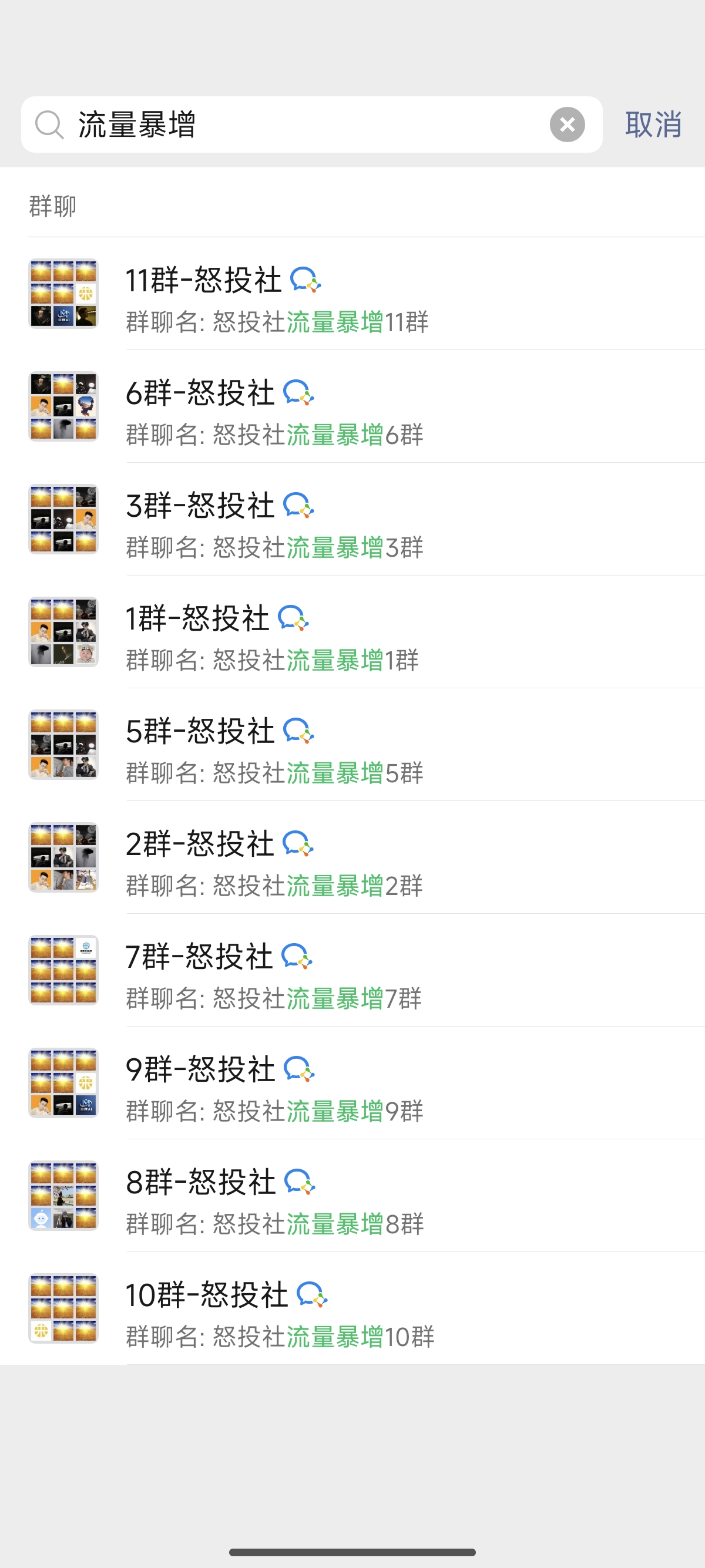Open the 6群-怒投社 group chat
The height and width of the screenshot is (1568, 705).
click(353, 407)
